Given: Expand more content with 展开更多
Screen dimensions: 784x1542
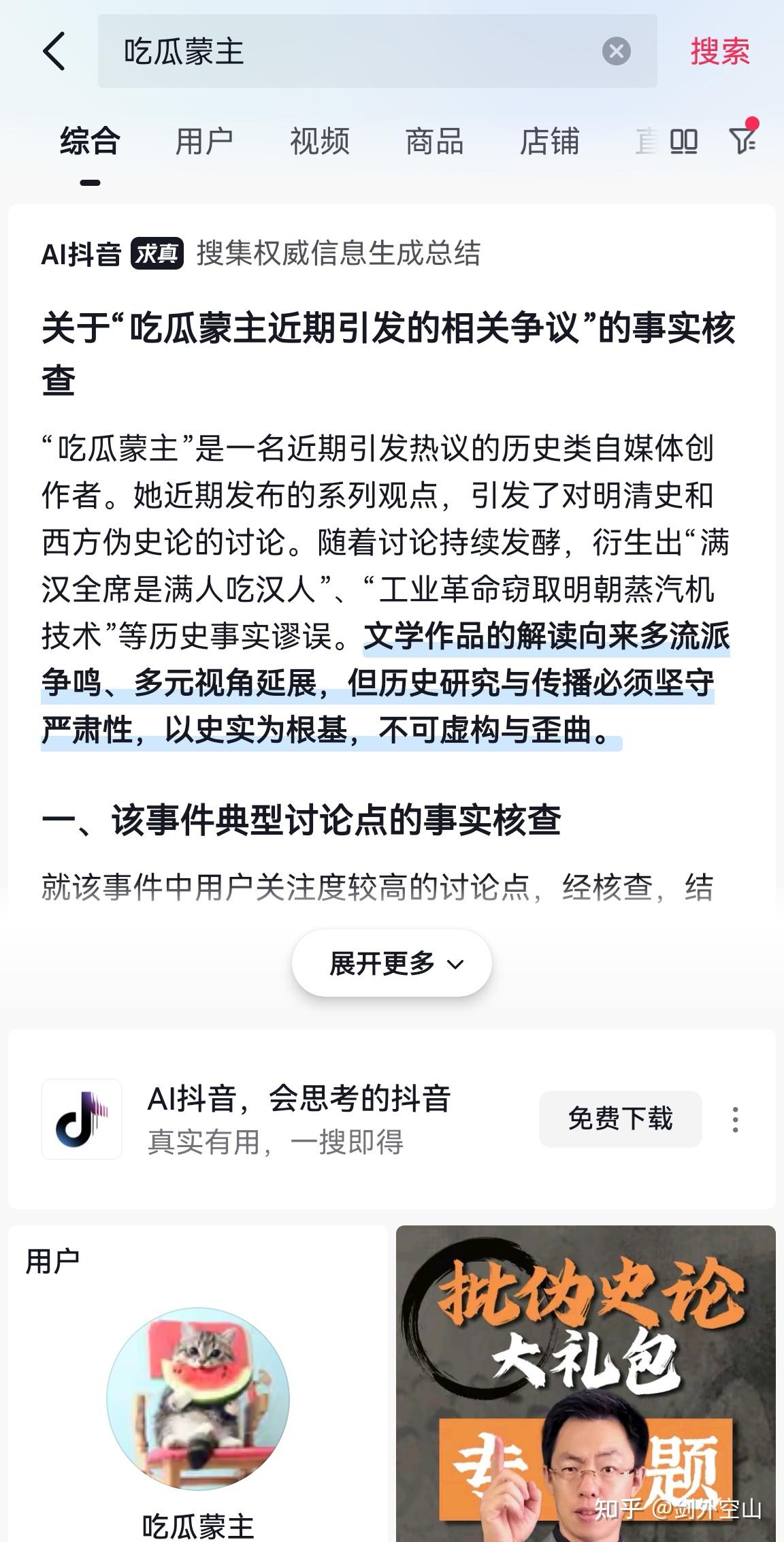Looking at the screenshot, I should coord(392,962).
